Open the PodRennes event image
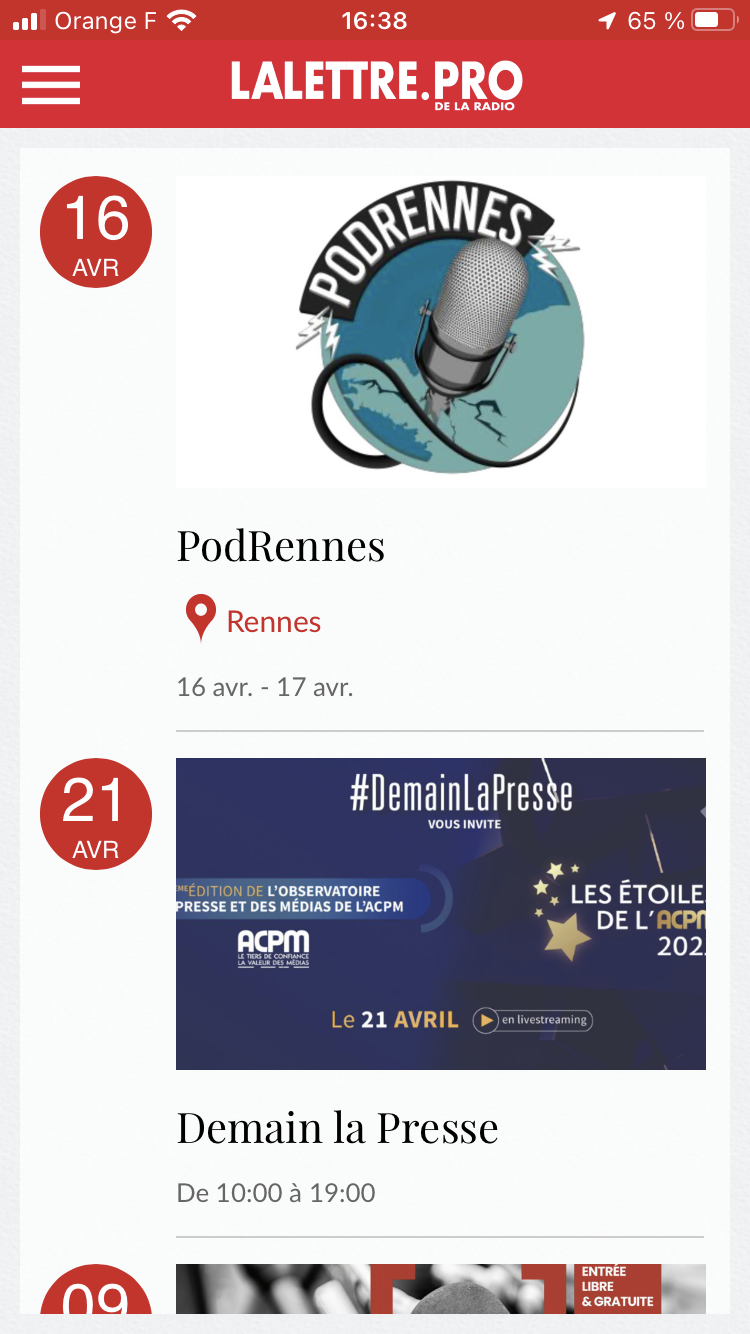The height and width of the screenshot is (1334, 750). (440, 331)
